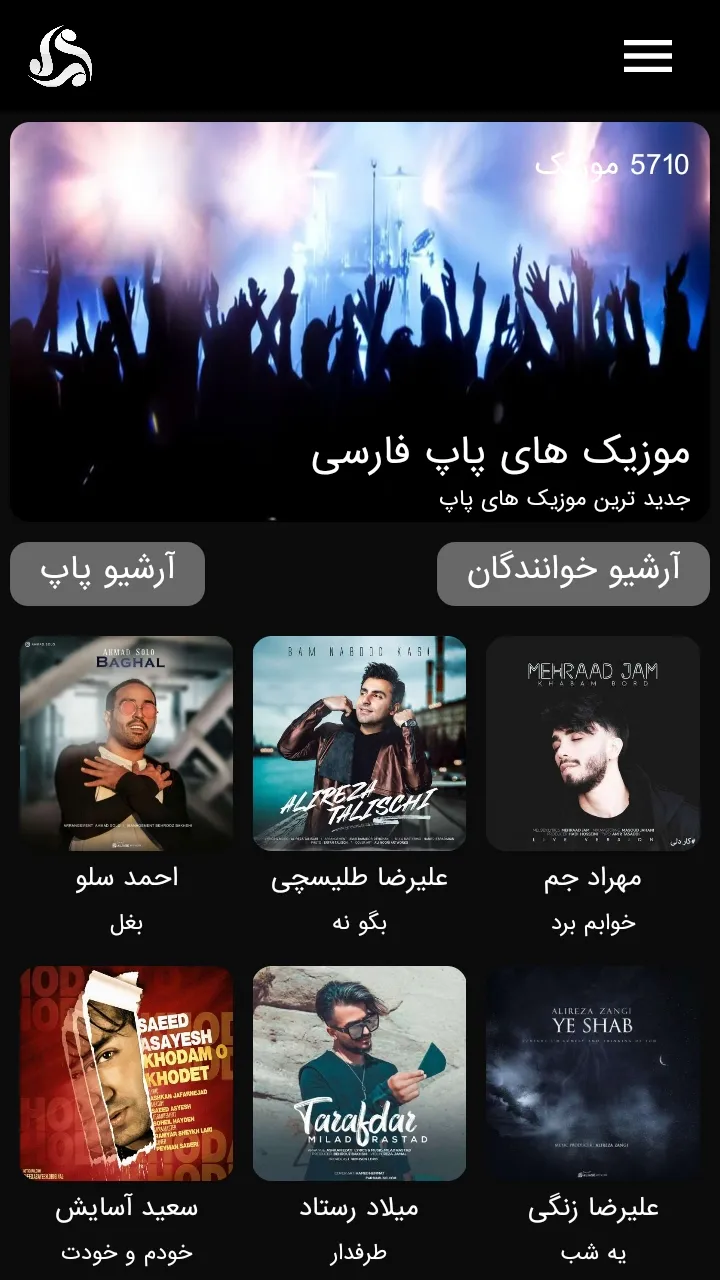Viewport: 720px width, 1280px height.
Task: Open احمد سلو song بغل
Action: pos(127,744)
